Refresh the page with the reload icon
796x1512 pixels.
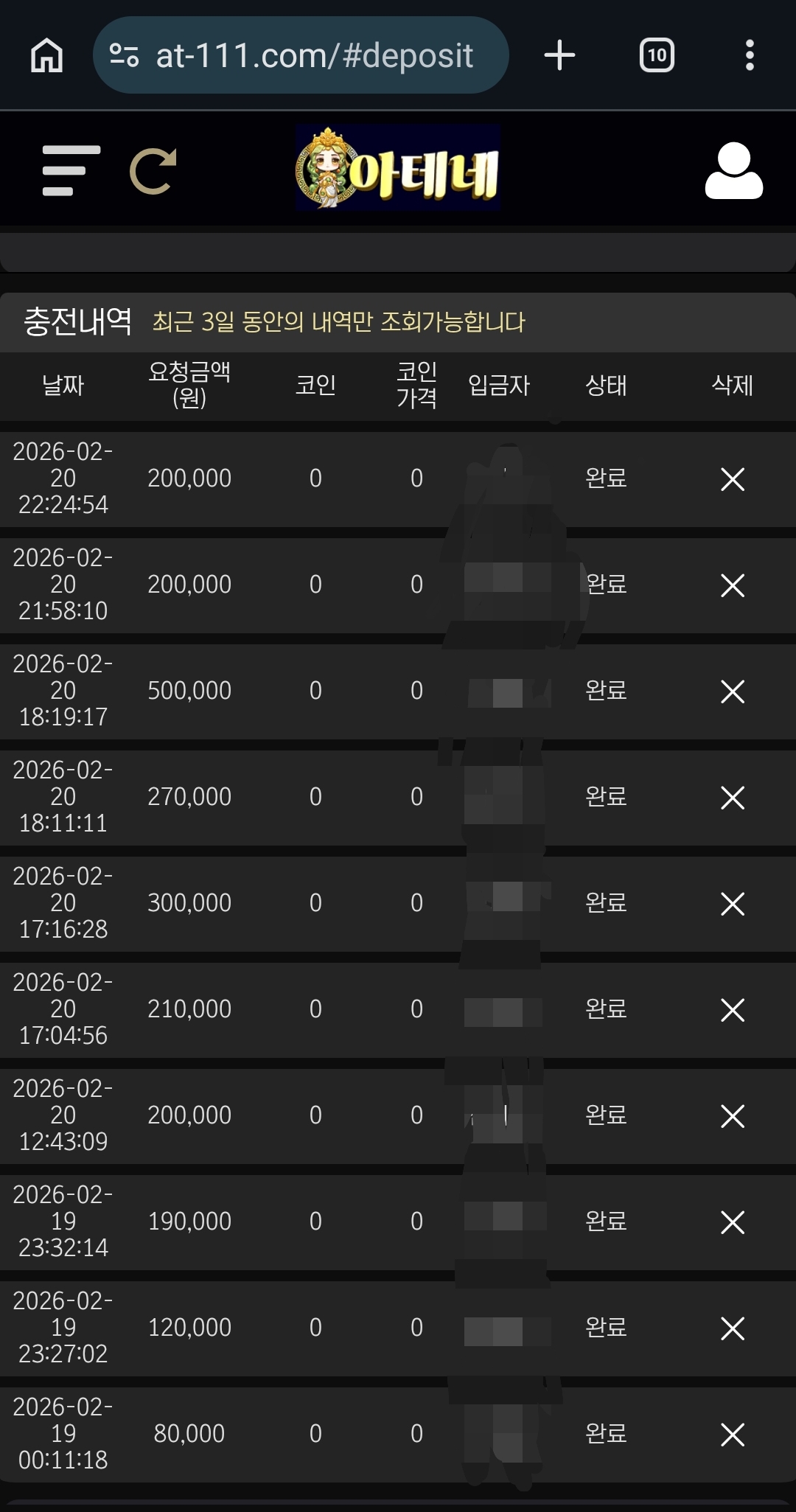pos(153,171)
